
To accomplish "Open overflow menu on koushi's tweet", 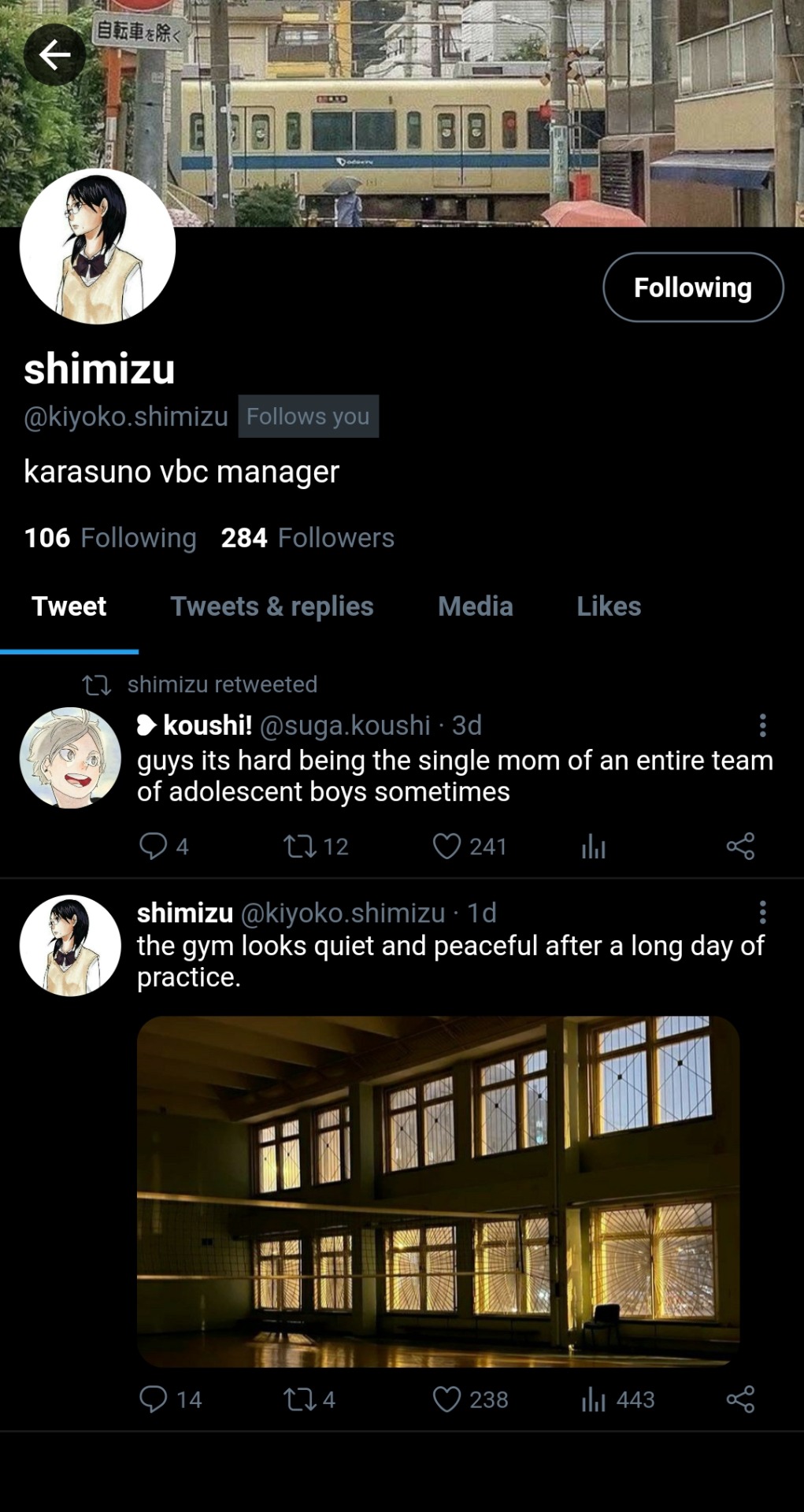I will point(761,725).
